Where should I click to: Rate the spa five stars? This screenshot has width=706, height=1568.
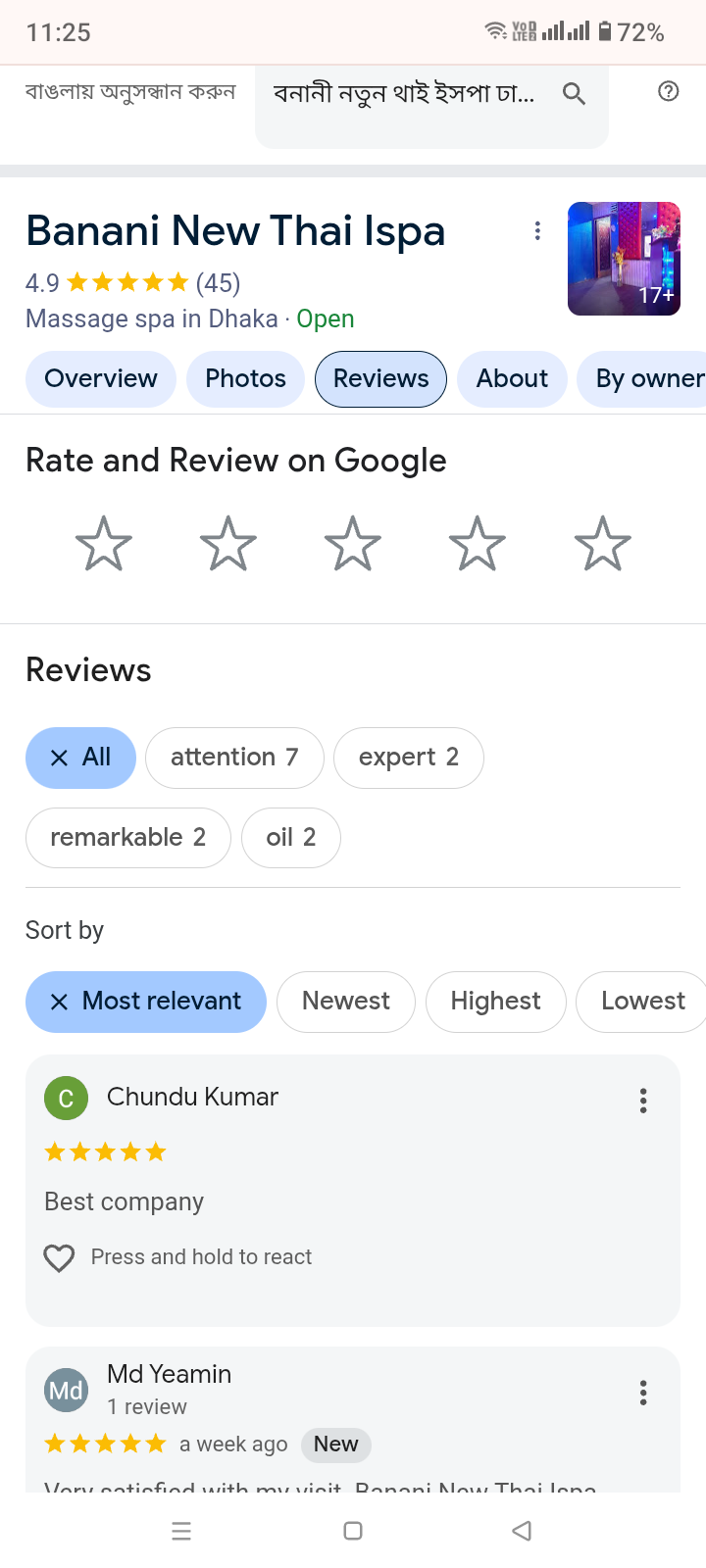(x=602, y=544)
